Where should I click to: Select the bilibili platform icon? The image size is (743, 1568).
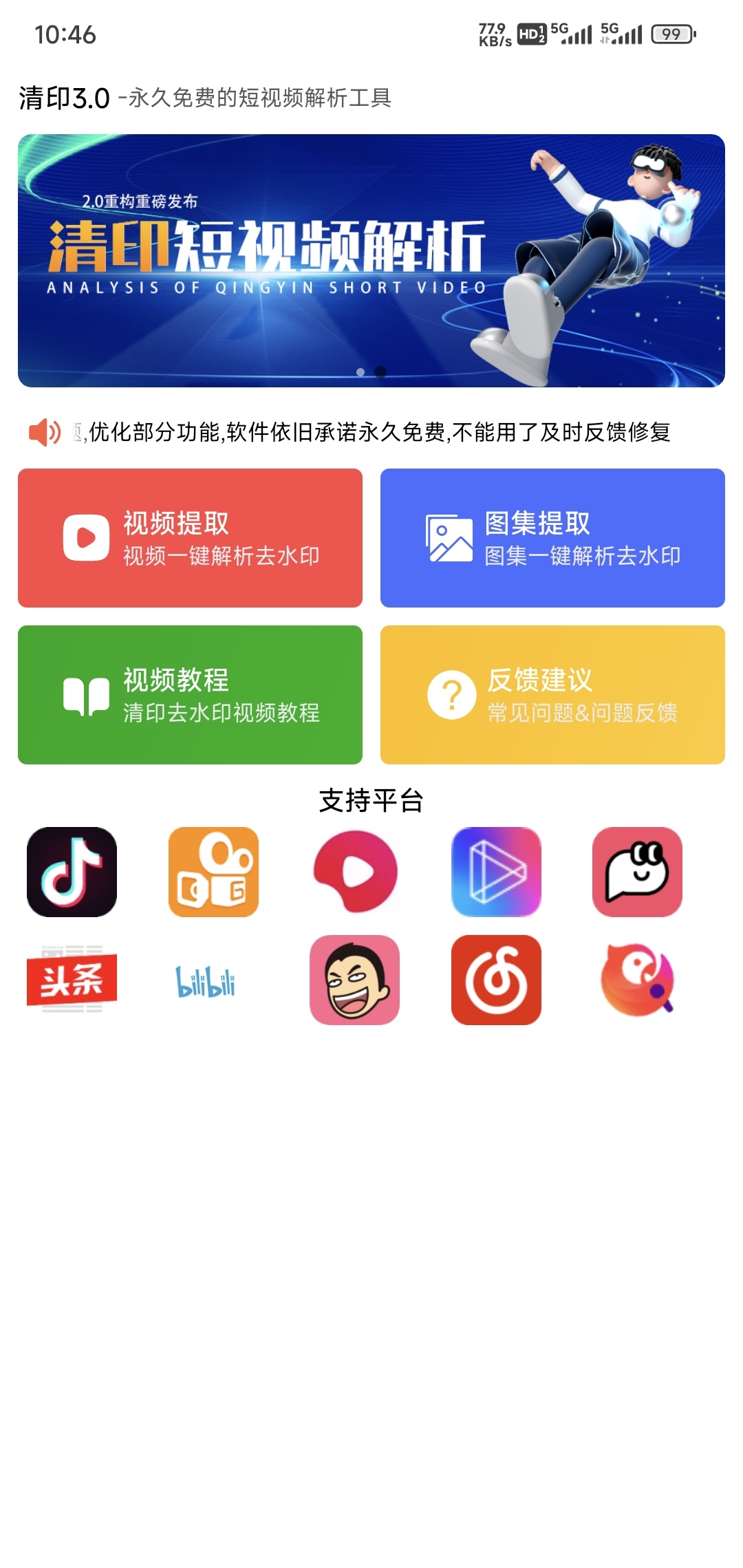[x=206, y=981]
